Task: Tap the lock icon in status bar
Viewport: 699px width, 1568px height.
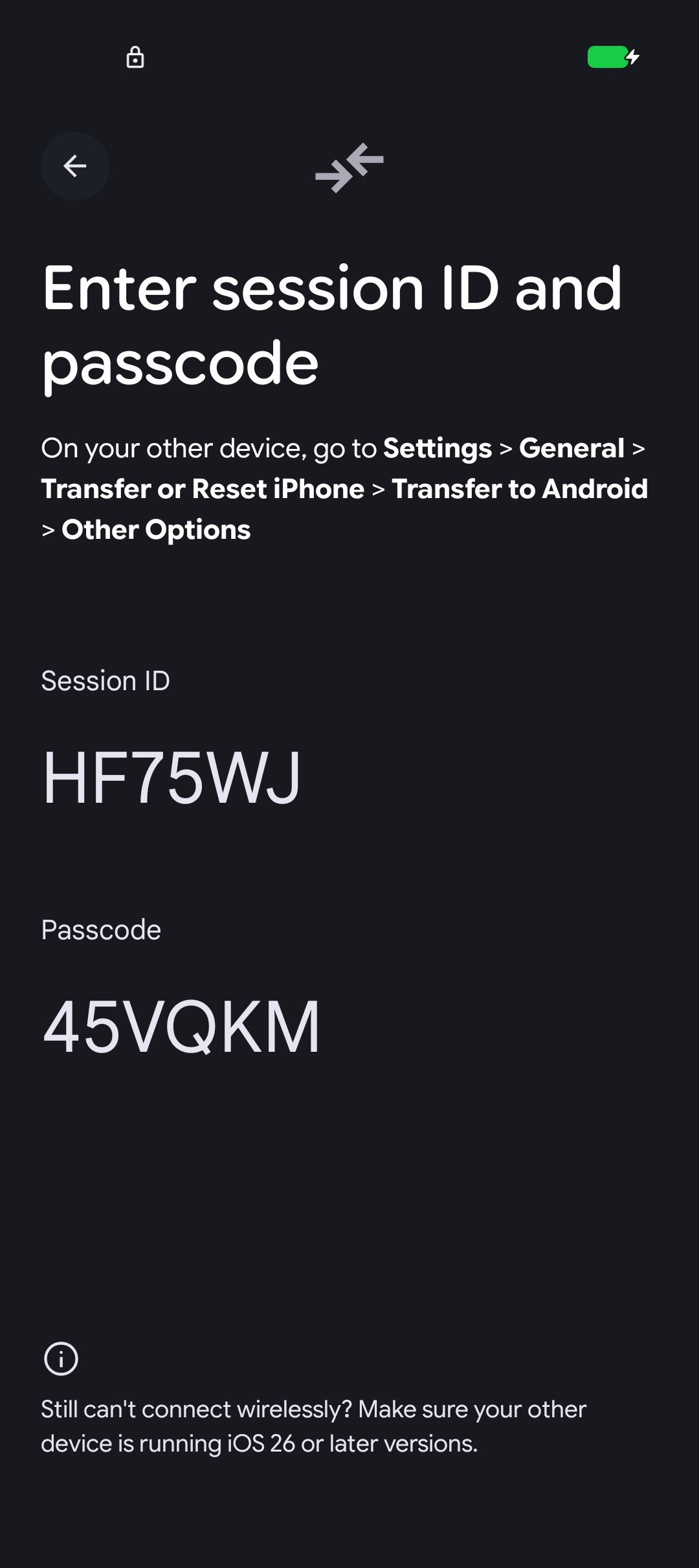Action: [x=135, y=58]
